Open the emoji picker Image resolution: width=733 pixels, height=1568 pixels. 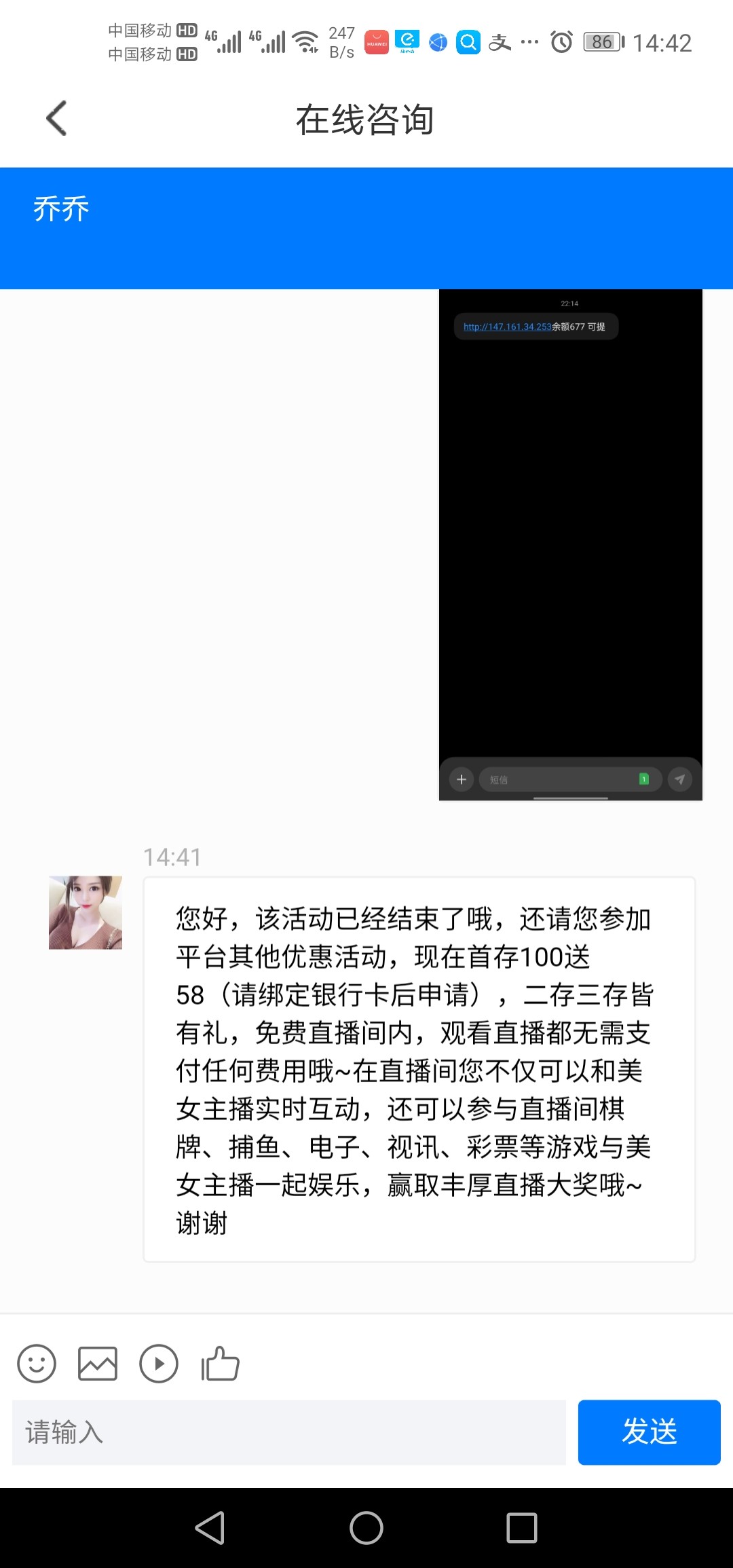pyautogui.click(x=37, y=1363)
